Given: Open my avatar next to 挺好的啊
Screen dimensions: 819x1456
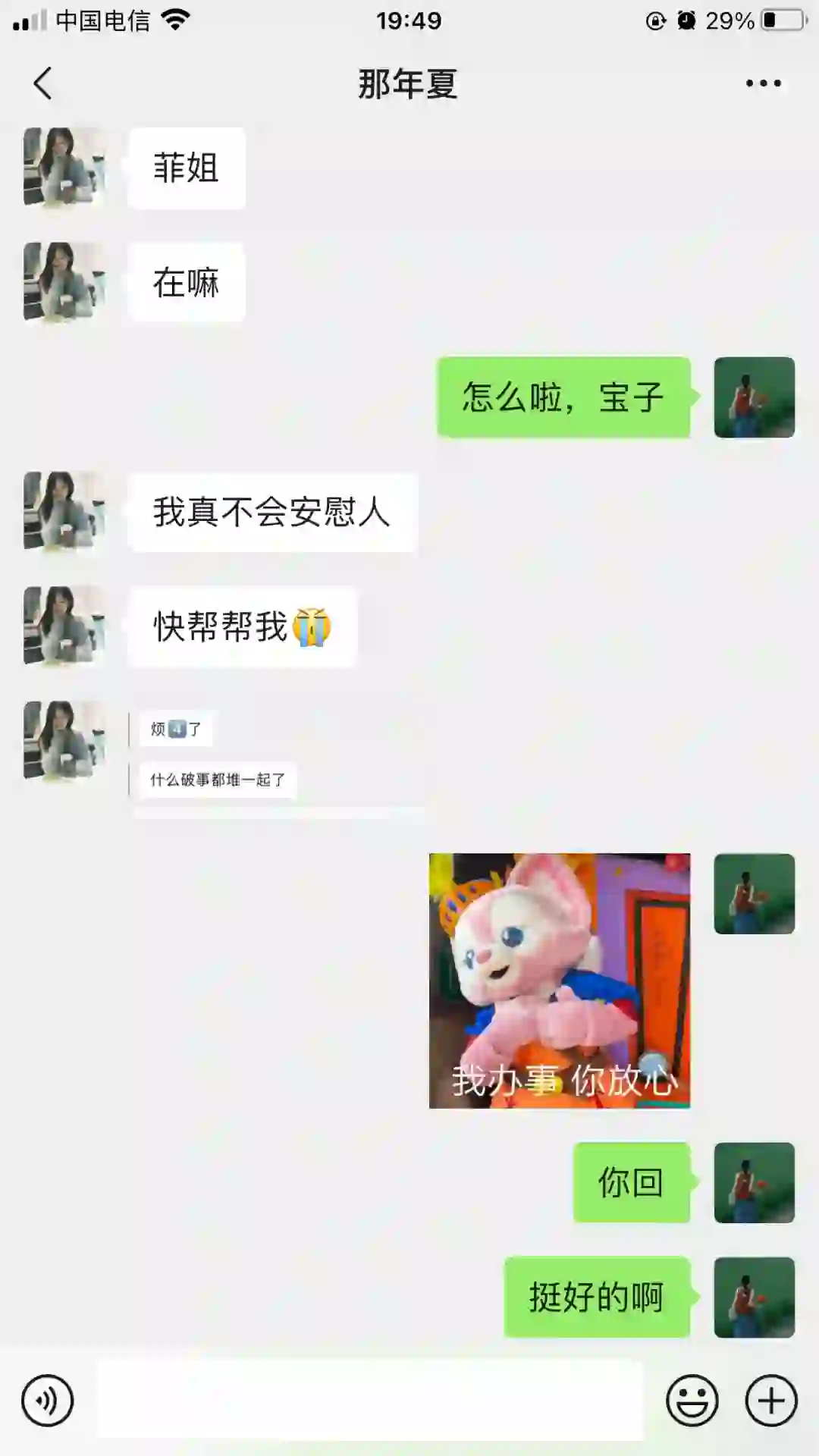Looking at the screenshot, I should [x=755, y=1298].
